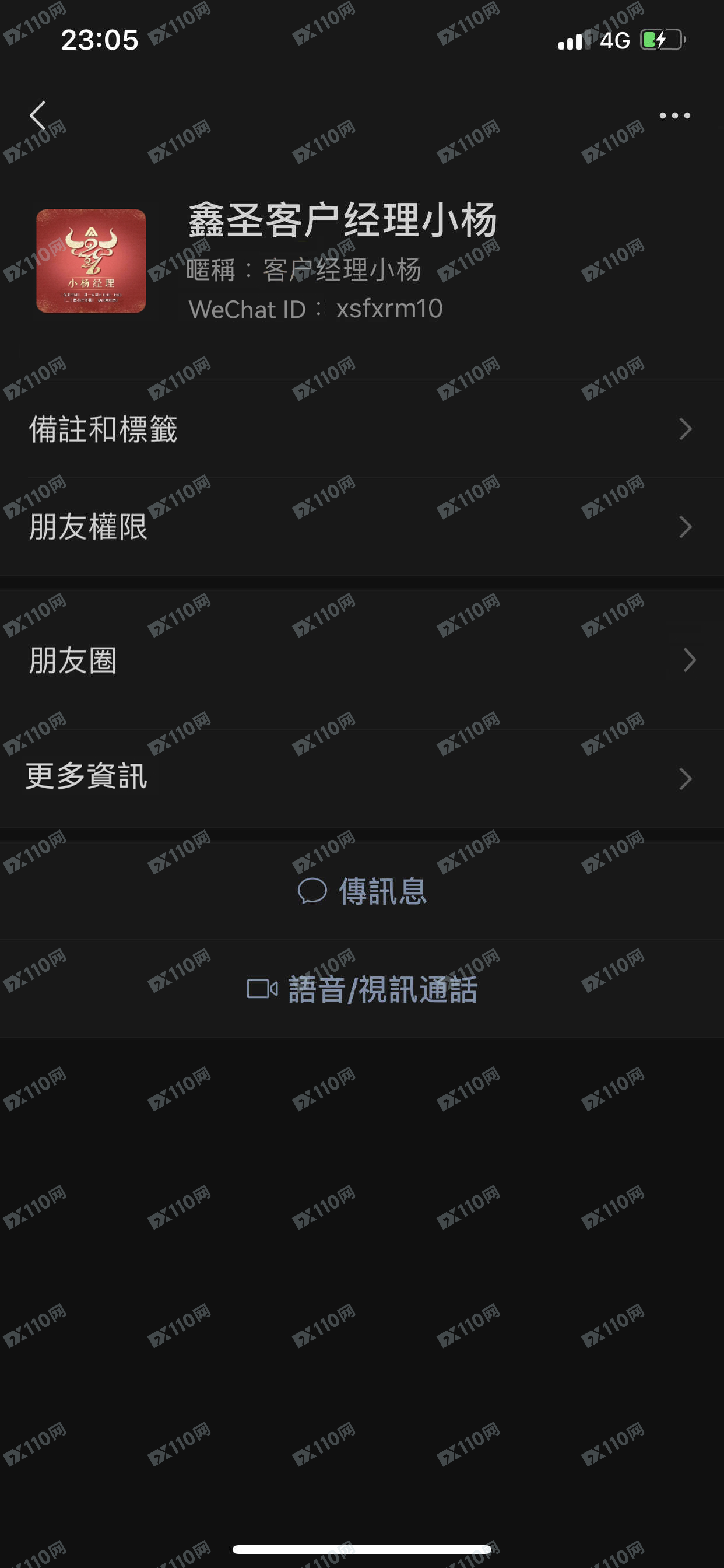Image resolution: width=724 pixels, height=1568 pixels.
Task: Open 朋友權限 settings
Action: pyautogui.click(x=362, y=527)
